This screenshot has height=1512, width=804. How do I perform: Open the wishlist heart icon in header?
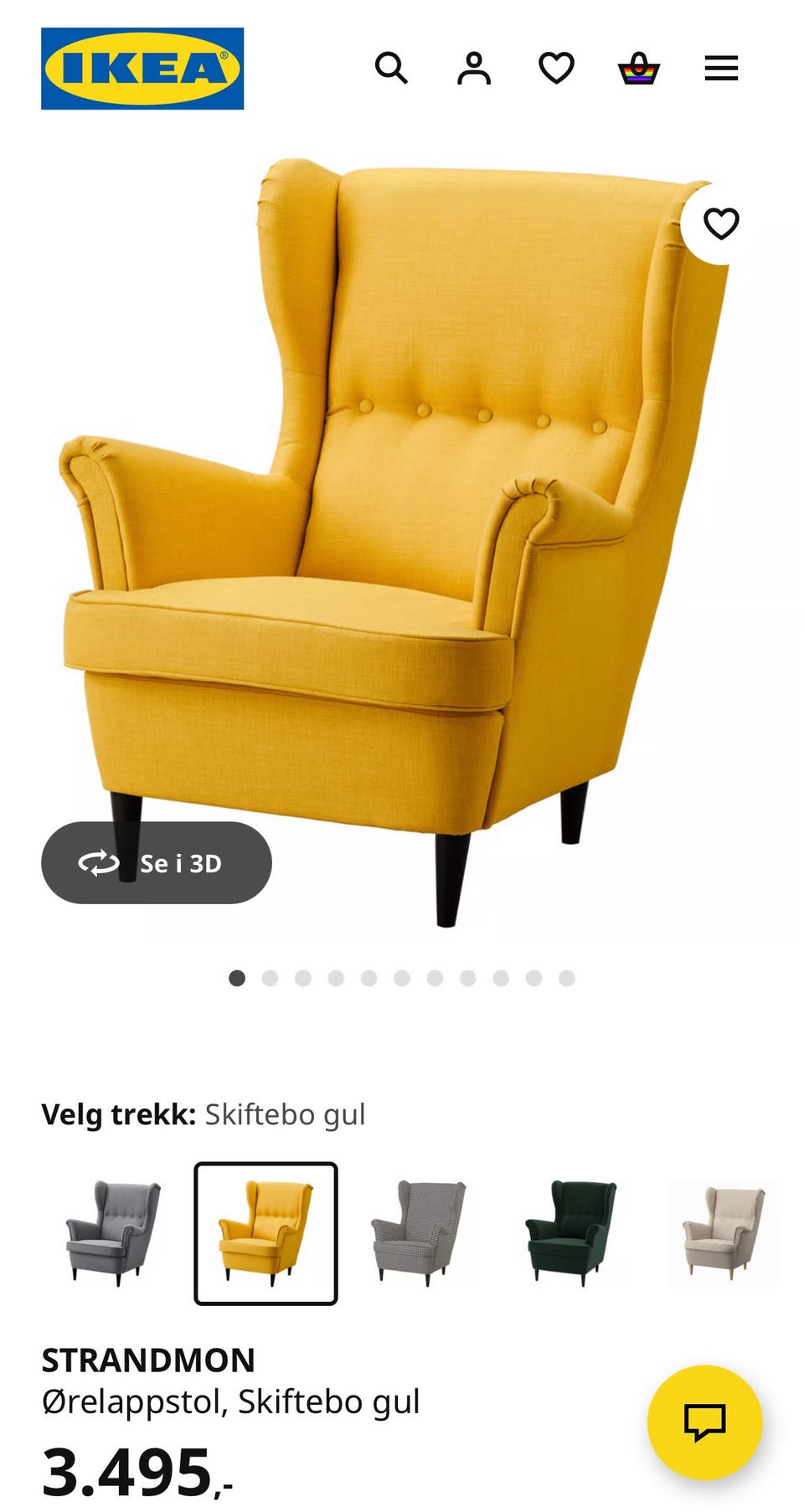tap(555, 70)
